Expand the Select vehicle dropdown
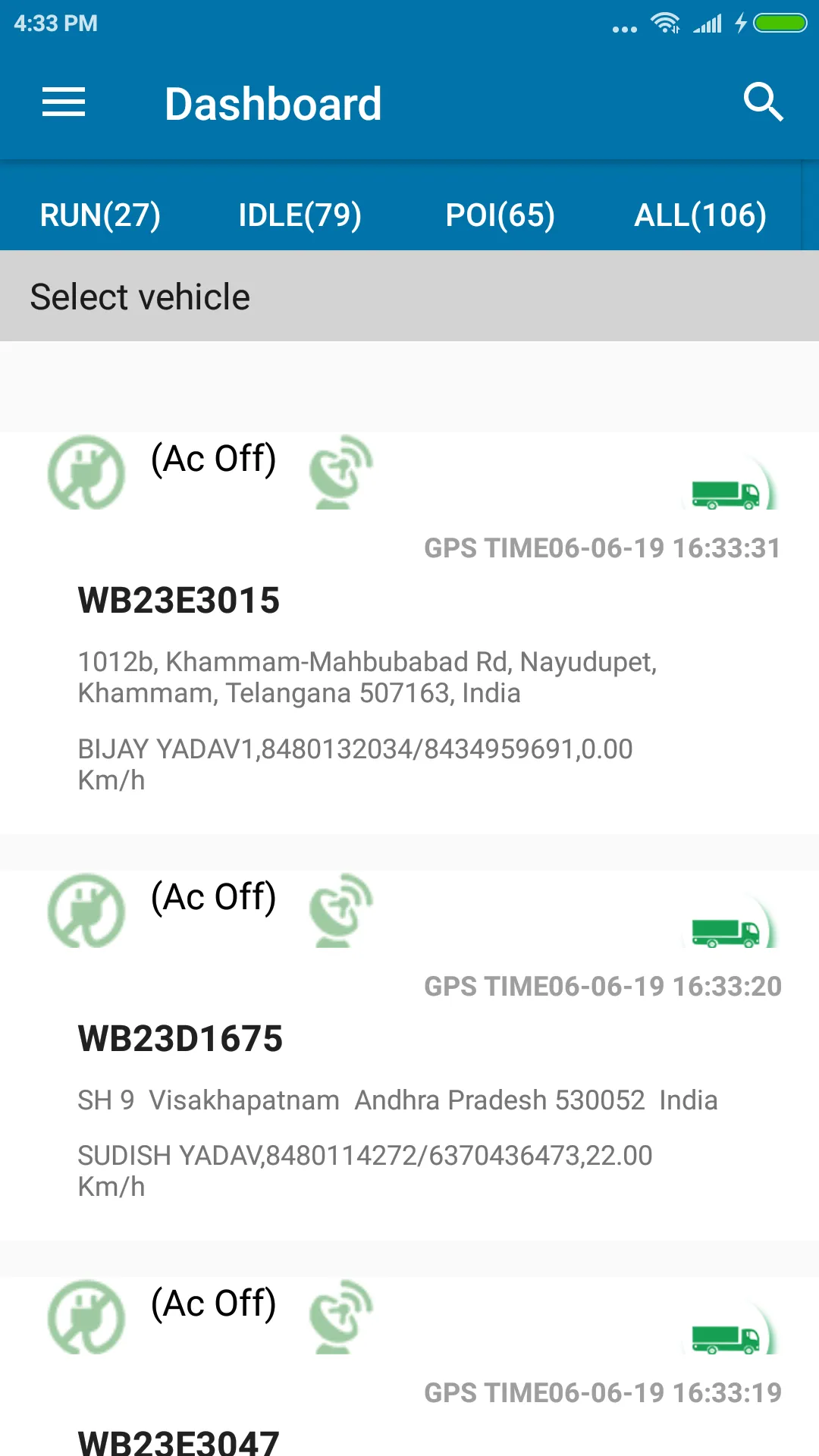 point(409,297)
